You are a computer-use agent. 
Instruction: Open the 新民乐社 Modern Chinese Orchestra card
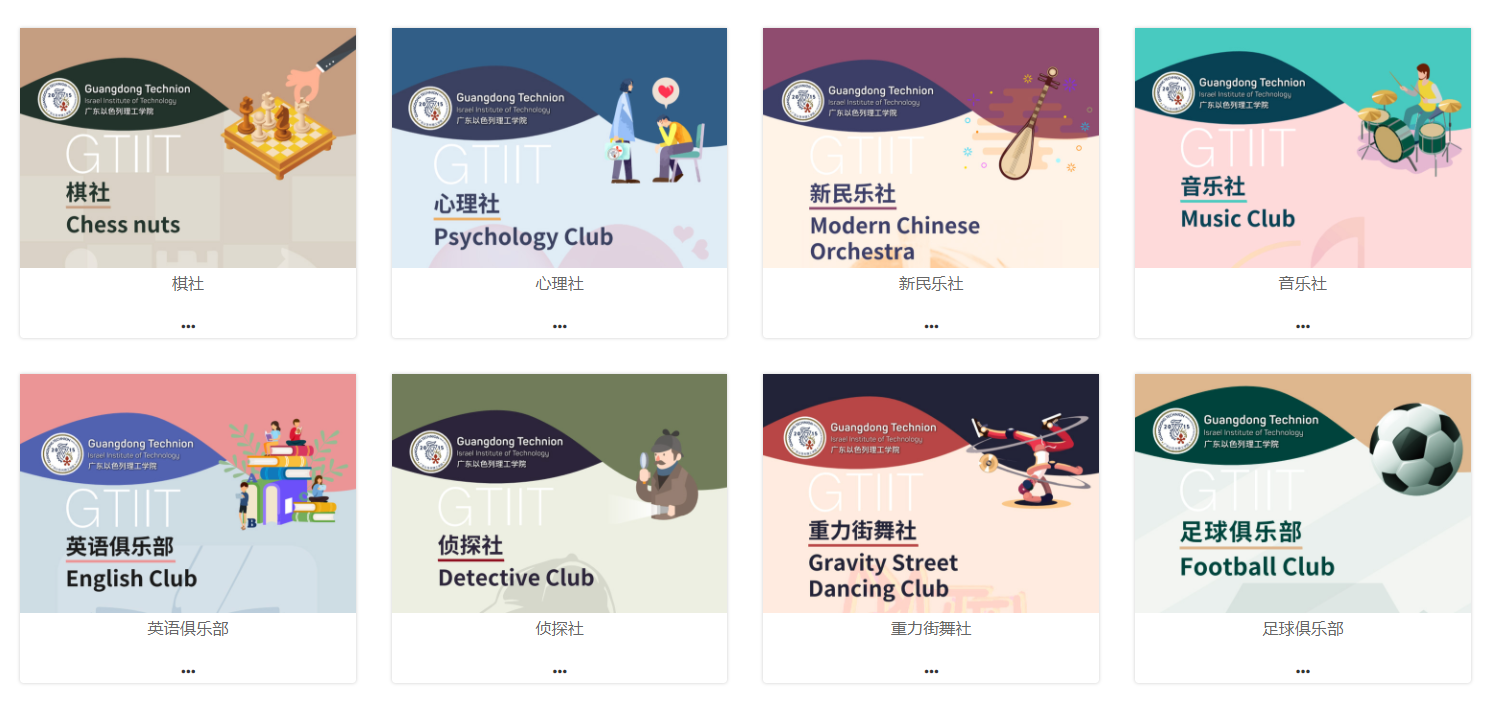click(x=931, y=148)
